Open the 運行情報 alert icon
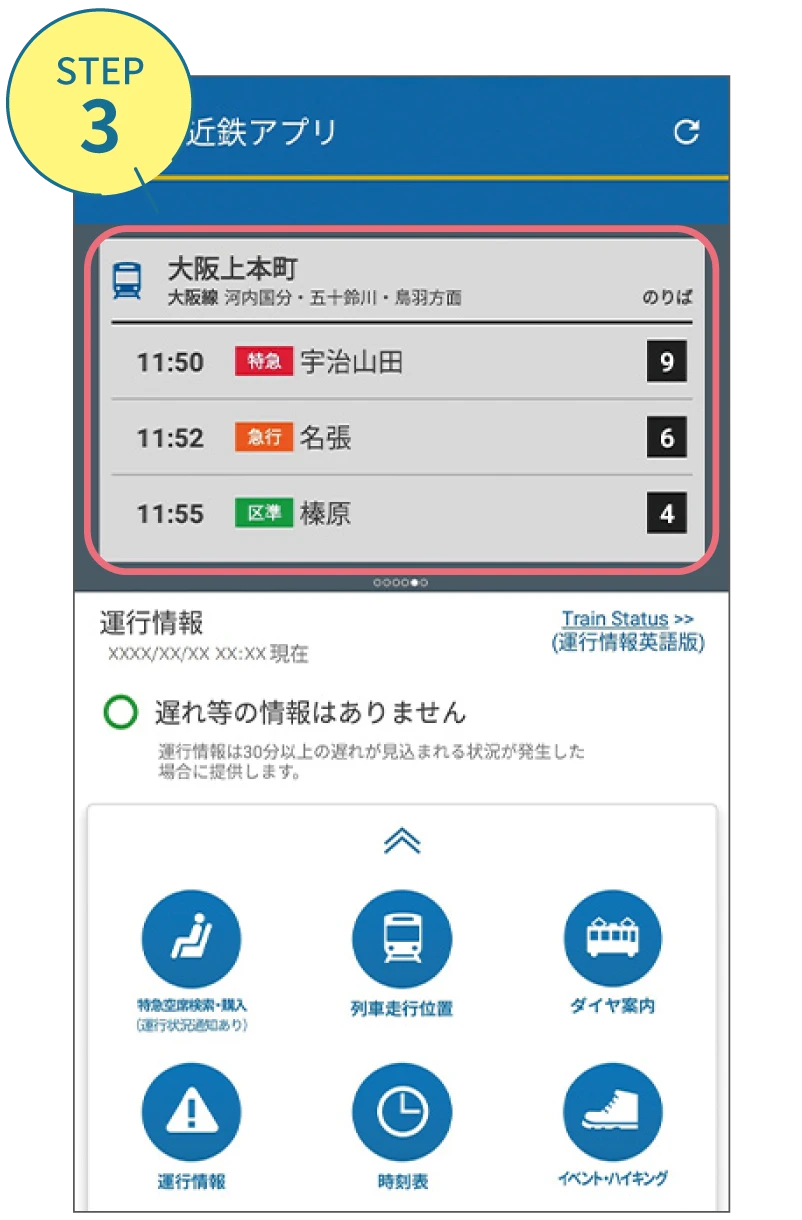 pyautogui.click(x=190, y=1110)
